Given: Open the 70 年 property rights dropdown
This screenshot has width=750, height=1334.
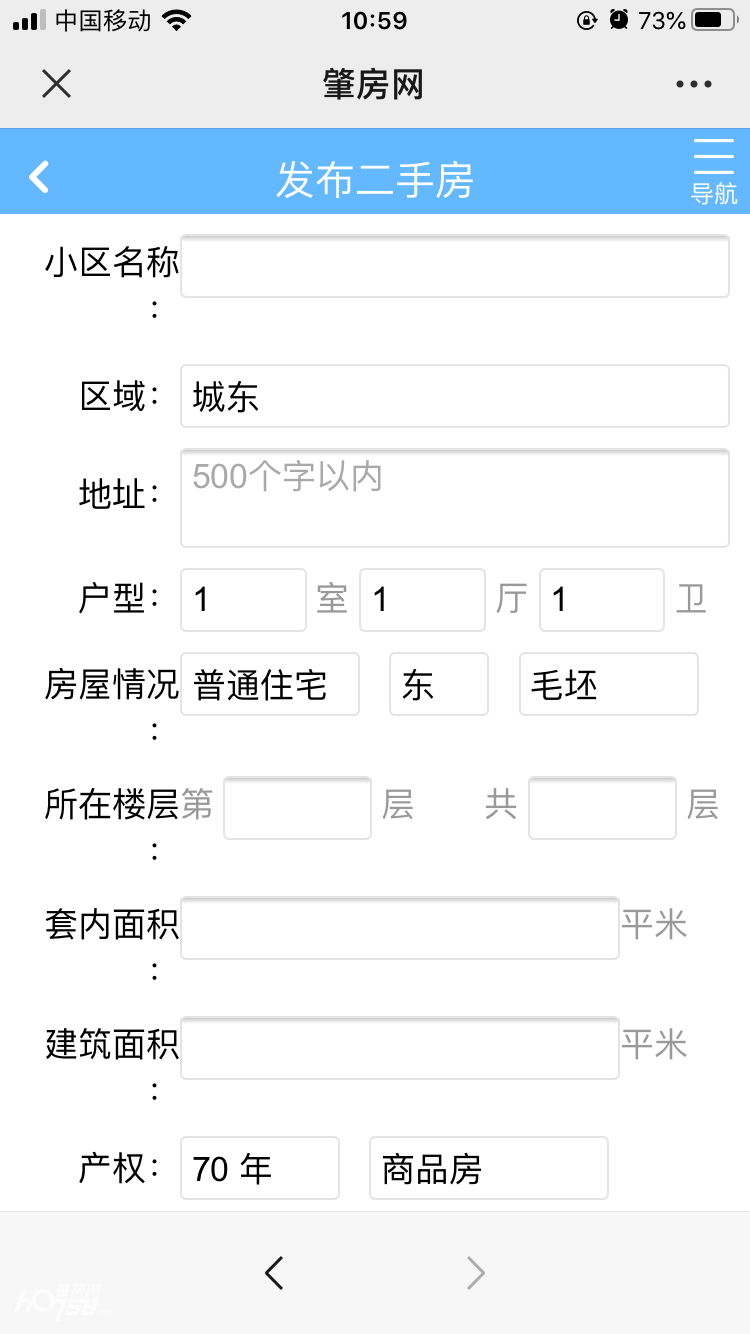Looking at the screenshot, I should tap(260, 1168).
